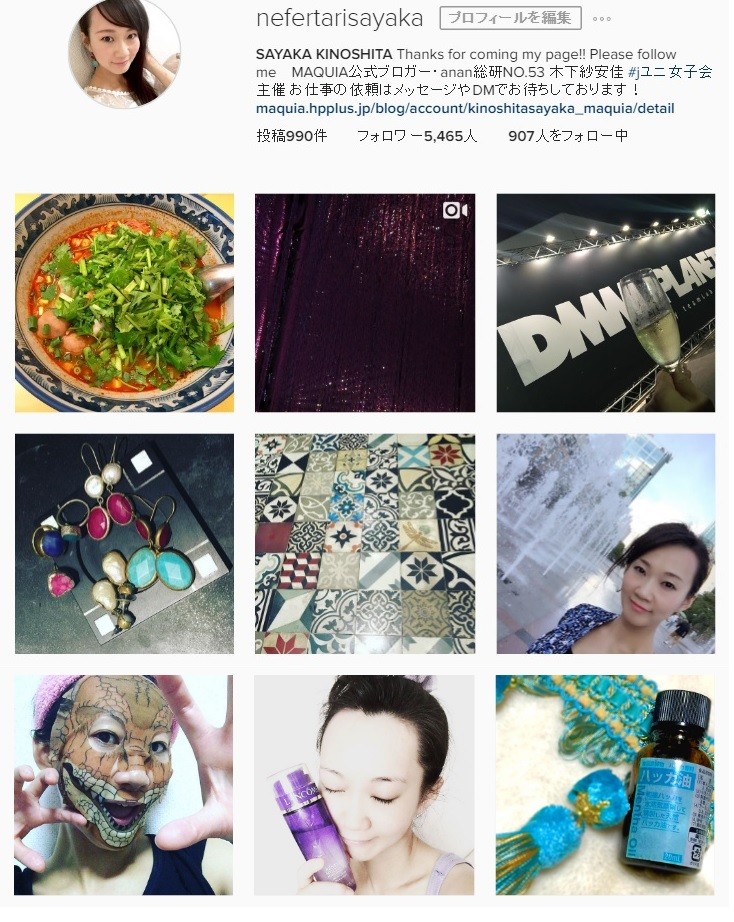Open the ハッカ油 bottle post

click(606, 785)
